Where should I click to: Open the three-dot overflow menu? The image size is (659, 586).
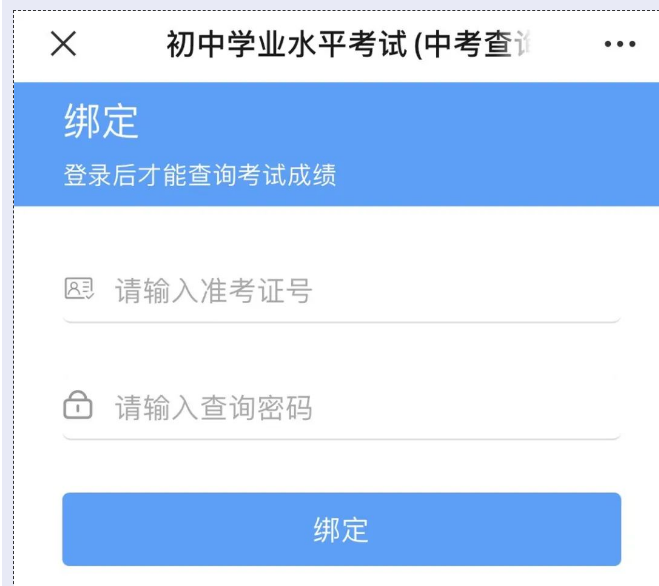pyautogui.click(x=619, y=45)
